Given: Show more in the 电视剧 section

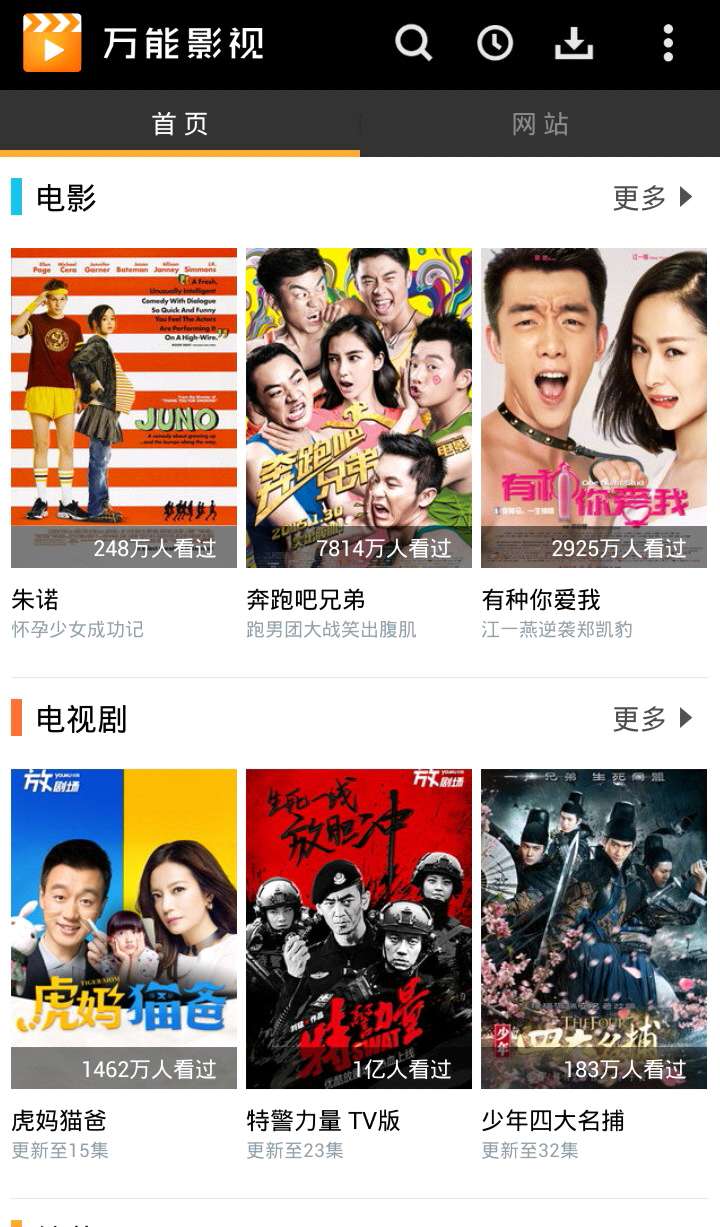Looking at the screenshot, I should [652, 719].
